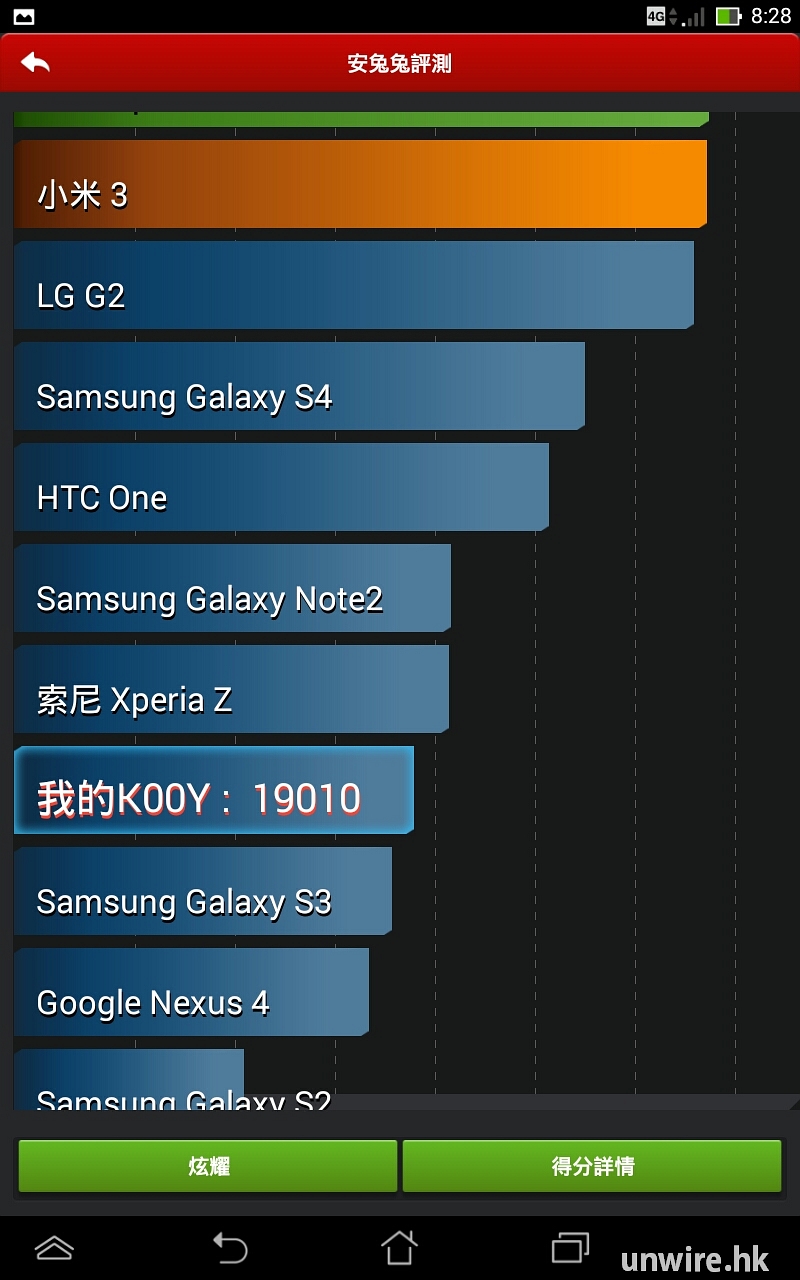Open score details via 得分詳情
This screenshot has height=1280, width=800.
[x=592, y=1166]
